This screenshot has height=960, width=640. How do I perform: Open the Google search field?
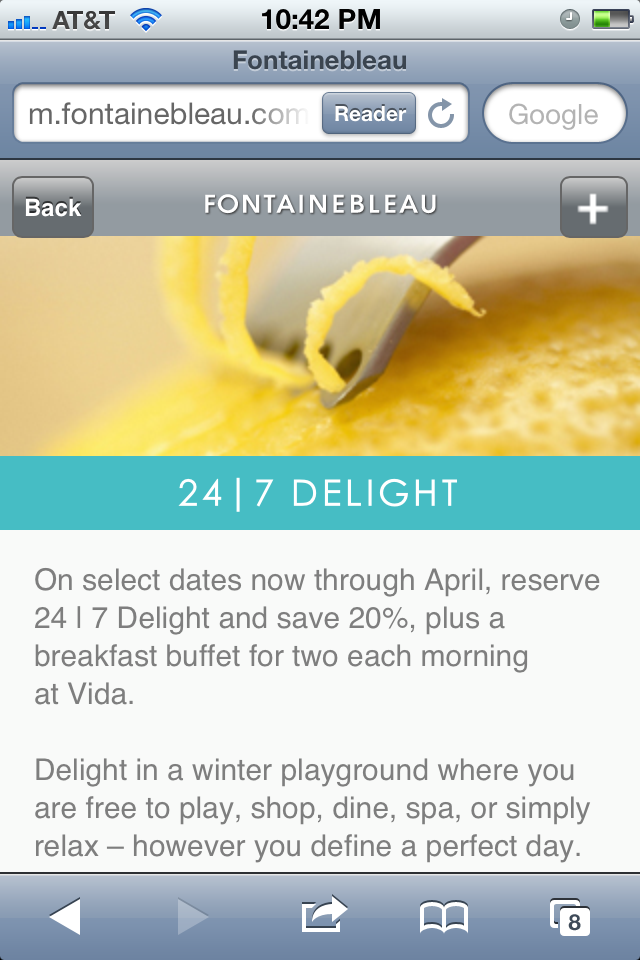click(554, 114)
